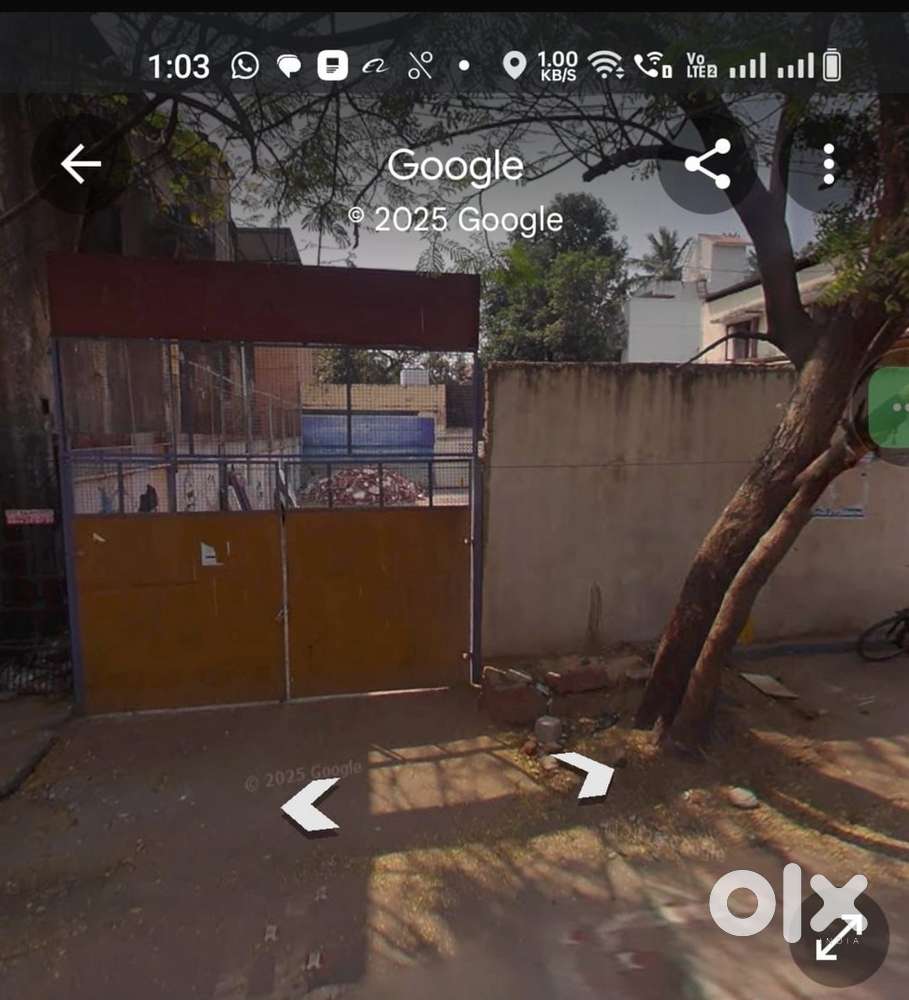Move along the street using the left arrow

(311, 805)
